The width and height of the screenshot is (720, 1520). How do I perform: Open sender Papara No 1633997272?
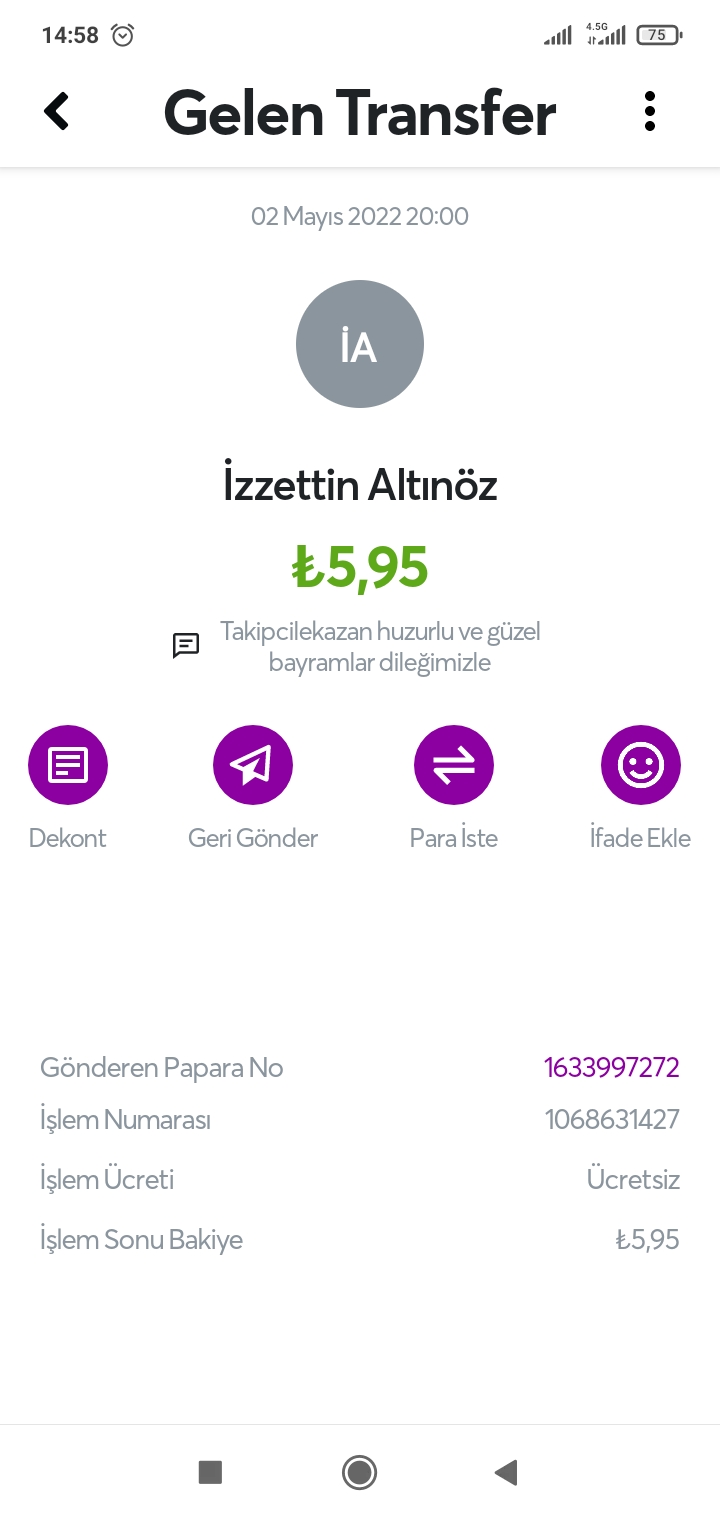point(612,1067)
